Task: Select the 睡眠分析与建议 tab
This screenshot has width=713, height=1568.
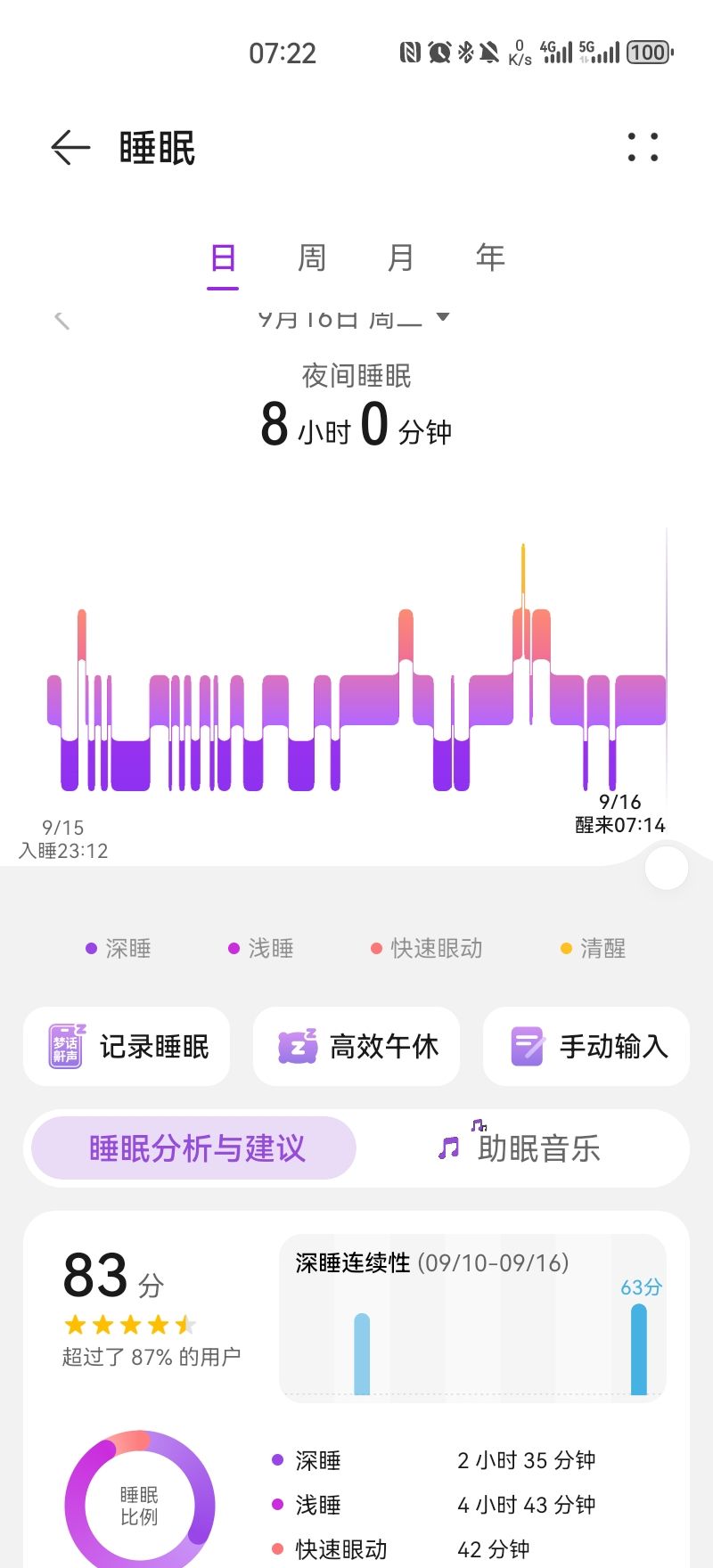Action: pos(194,1148)
